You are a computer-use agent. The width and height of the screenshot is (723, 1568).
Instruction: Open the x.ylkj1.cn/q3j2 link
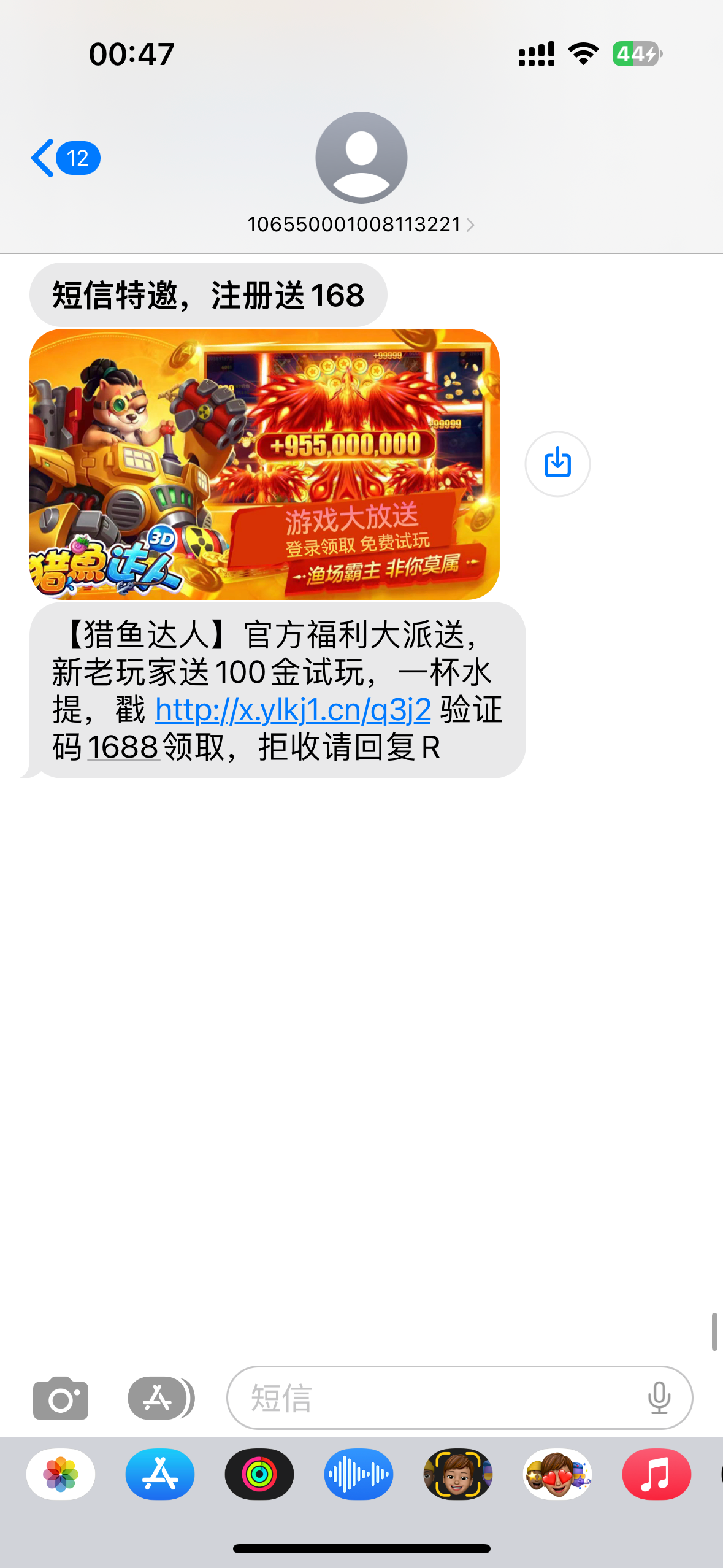293,710
